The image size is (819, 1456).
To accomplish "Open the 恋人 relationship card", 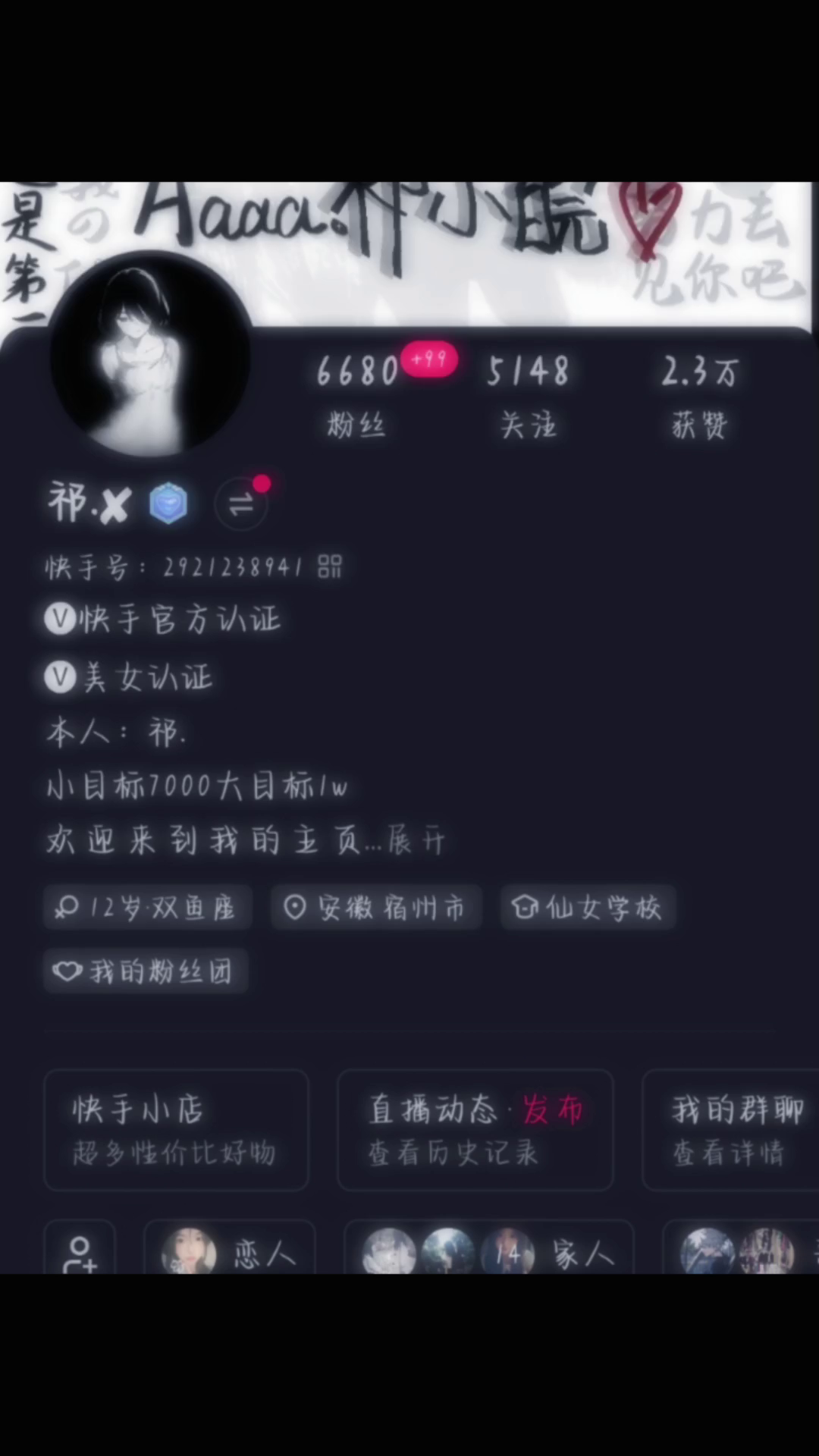I will pyautogui.click(x=230, y=1251).
